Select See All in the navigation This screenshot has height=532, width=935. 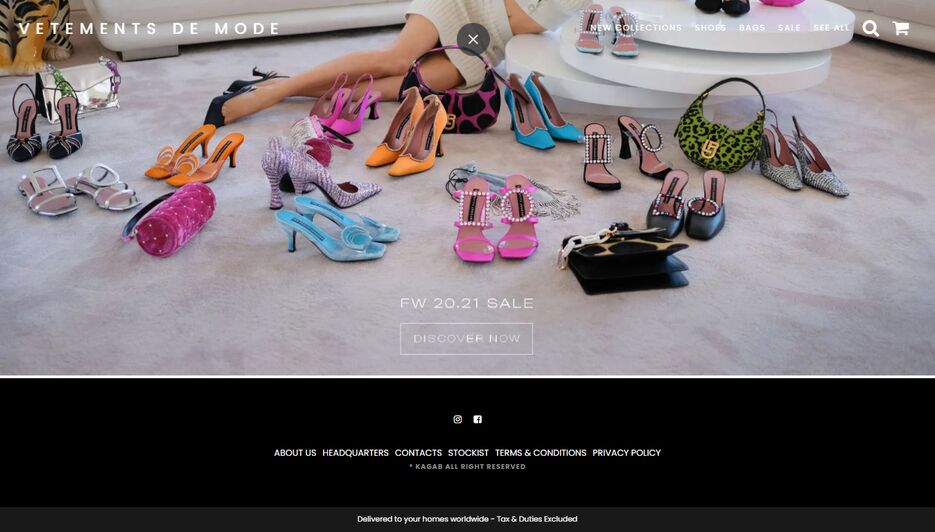click(x=831, y=28)
